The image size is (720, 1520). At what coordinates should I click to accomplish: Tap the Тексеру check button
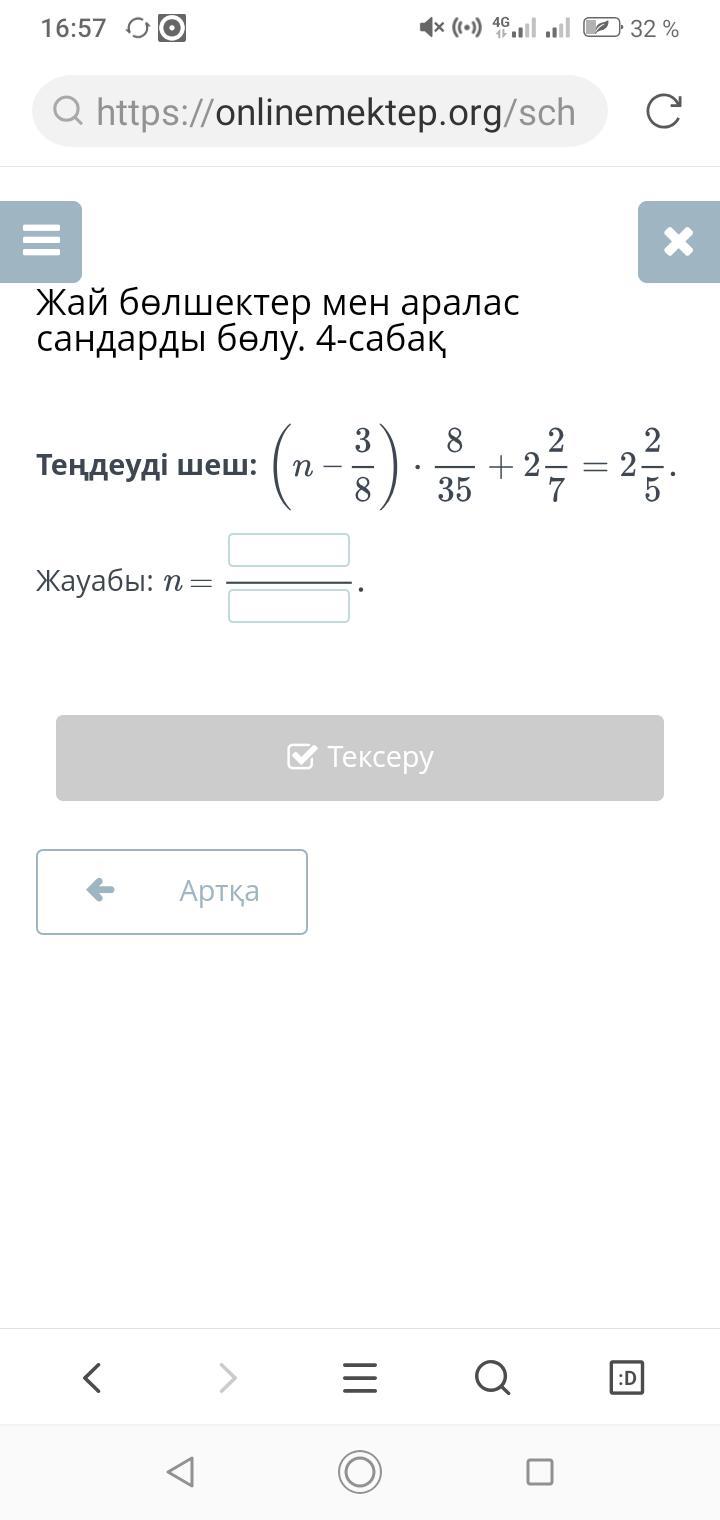tap(360, 758)
